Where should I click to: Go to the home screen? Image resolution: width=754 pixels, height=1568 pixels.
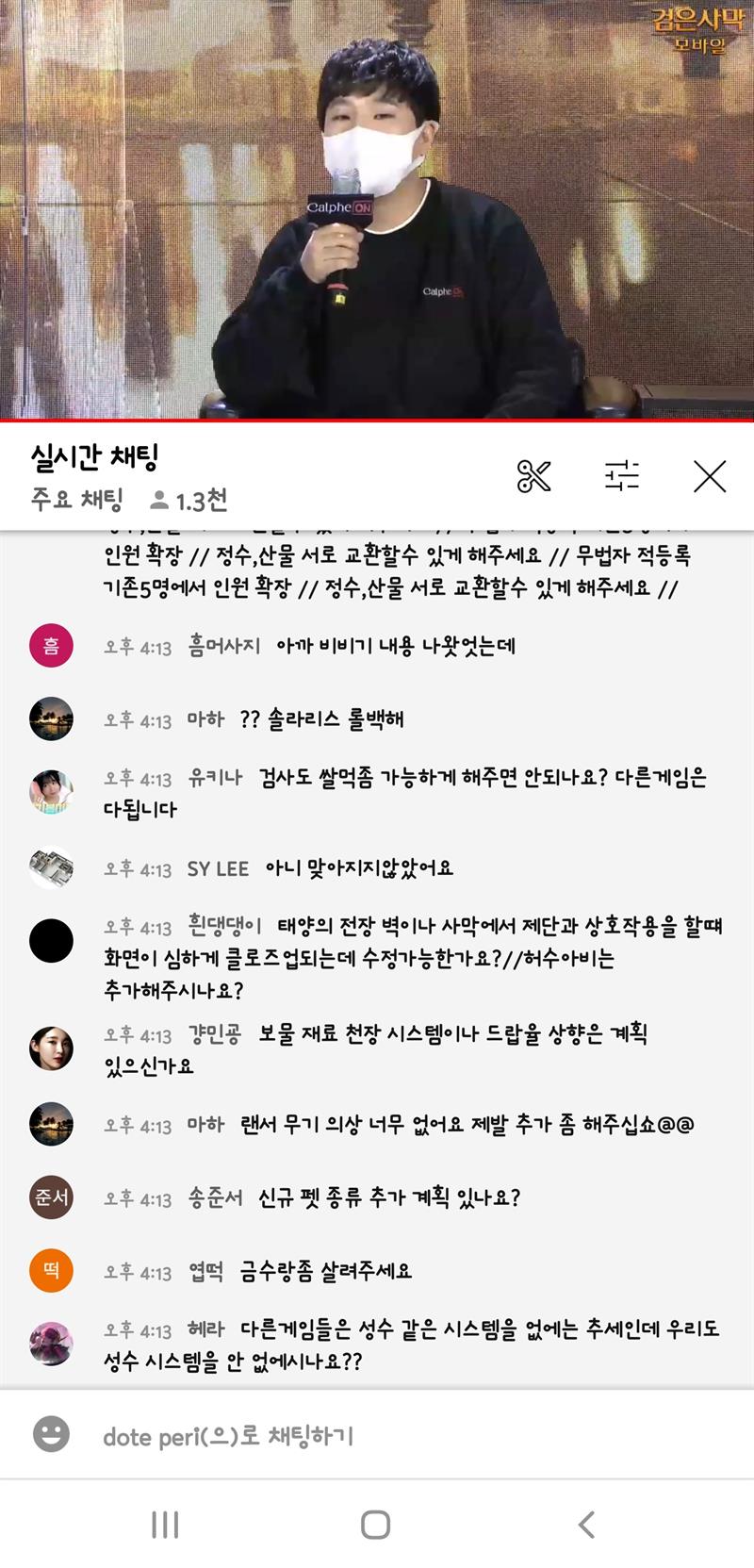point(376,1525)
